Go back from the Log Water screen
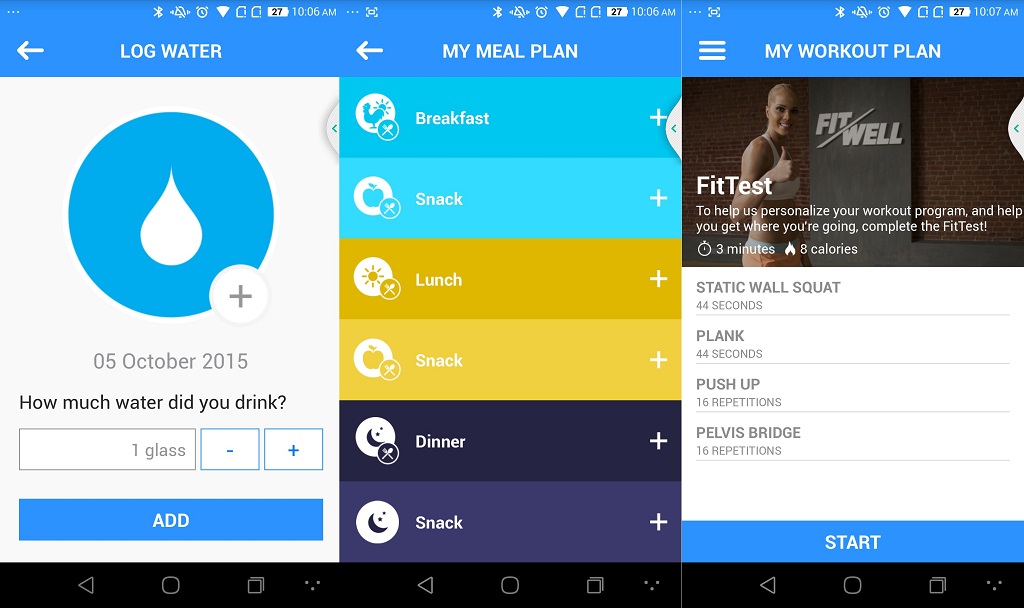 tap(31, 51)
